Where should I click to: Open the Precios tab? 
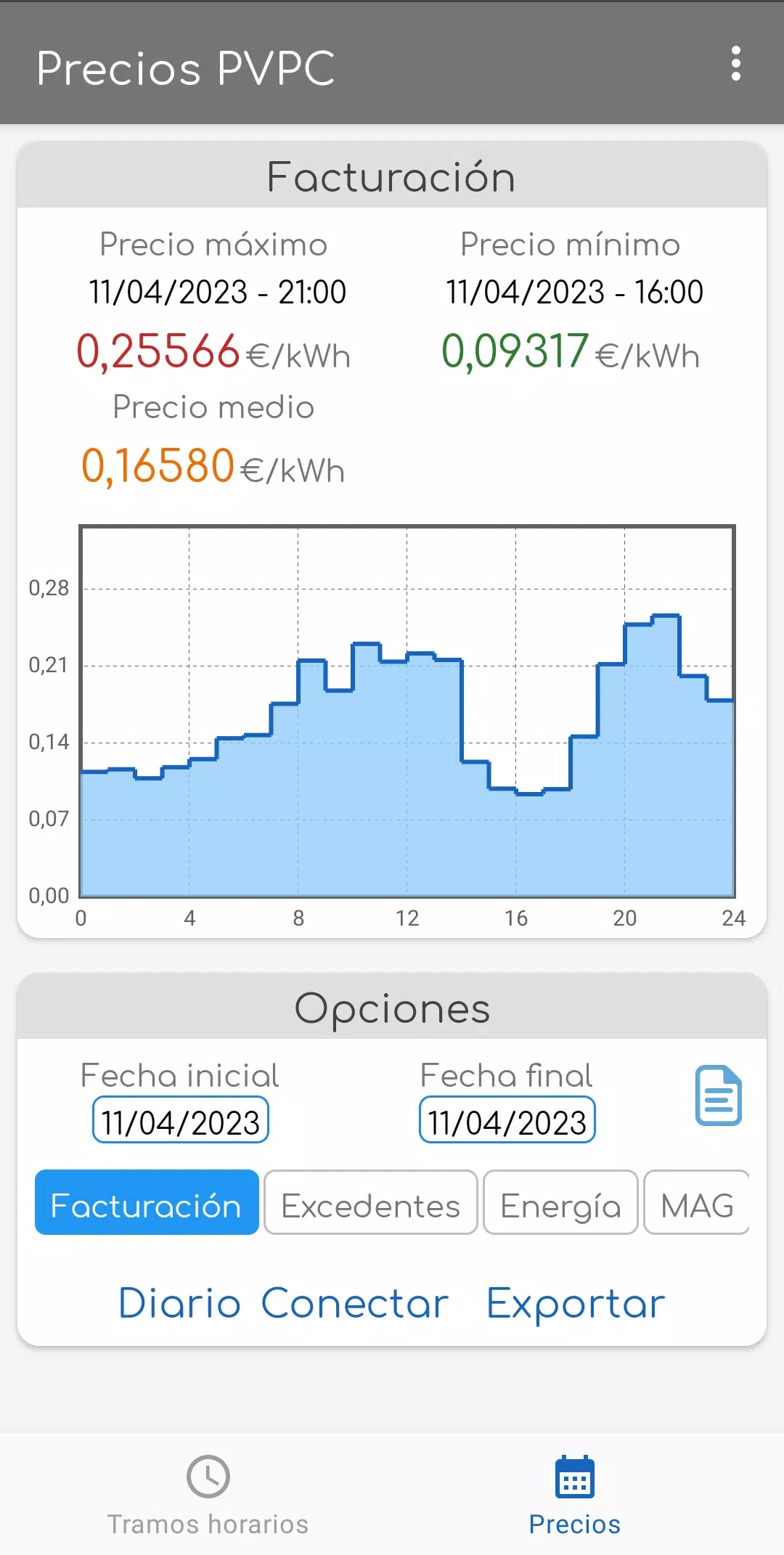(x=575, y=1495)
